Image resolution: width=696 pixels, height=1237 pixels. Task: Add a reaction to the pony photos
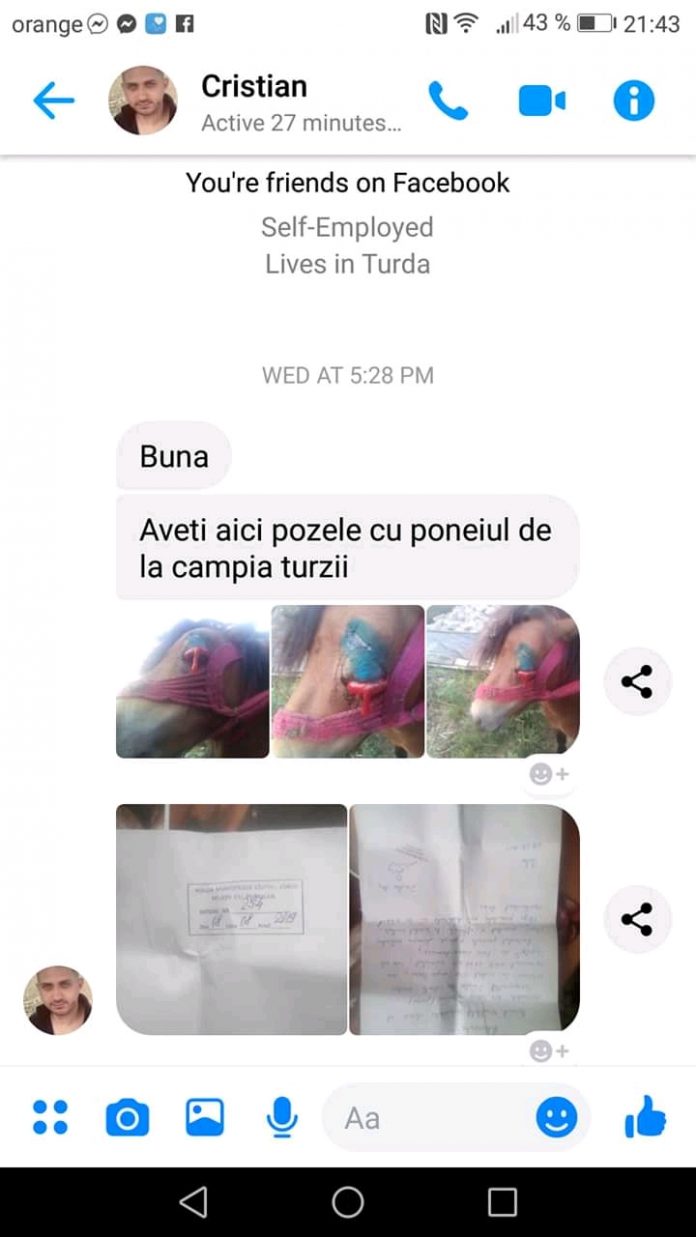pos(549,774)
